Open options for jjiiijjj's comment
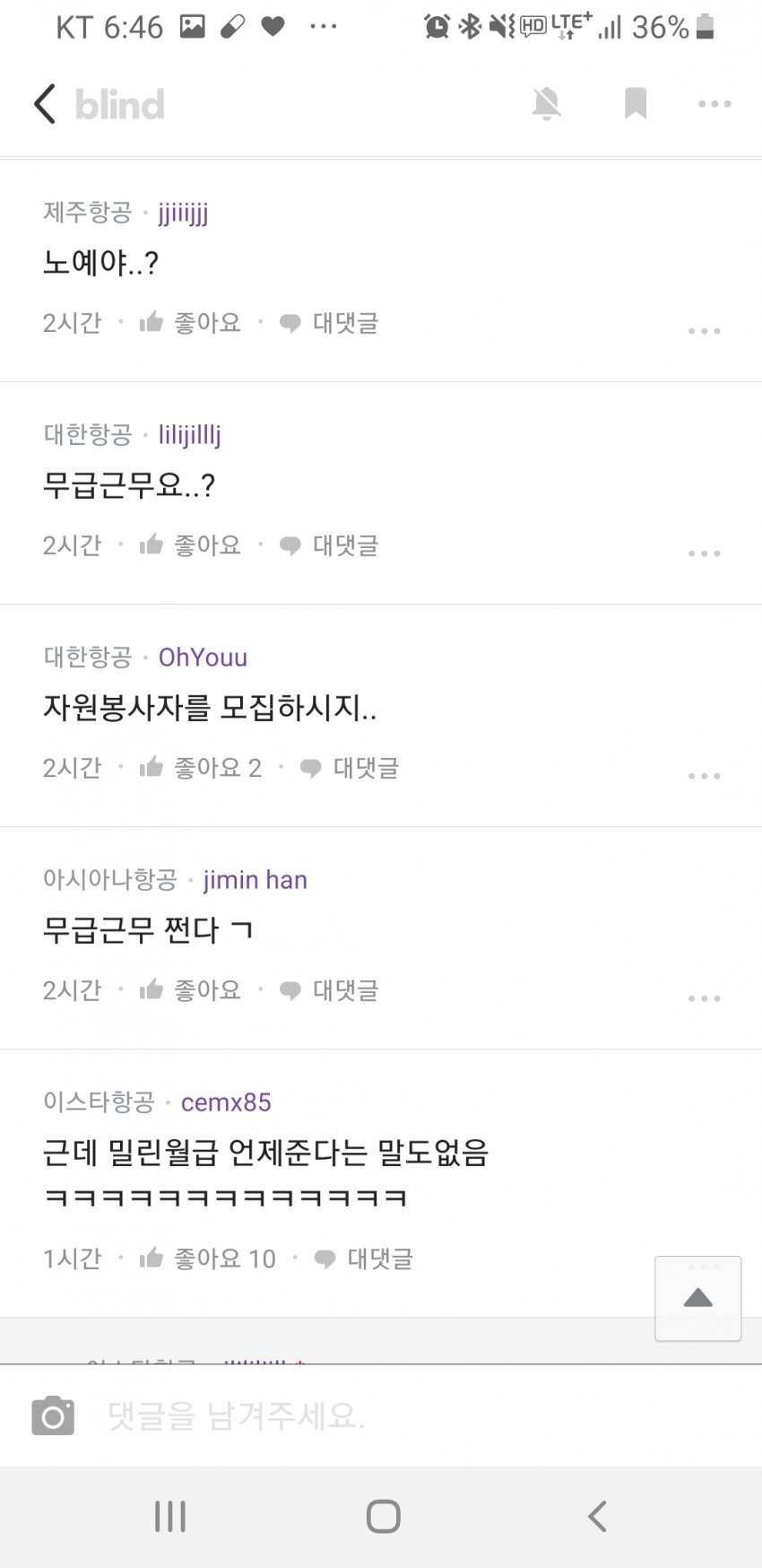The width and height of the screenshot is (762, 1568). (704, 331)
